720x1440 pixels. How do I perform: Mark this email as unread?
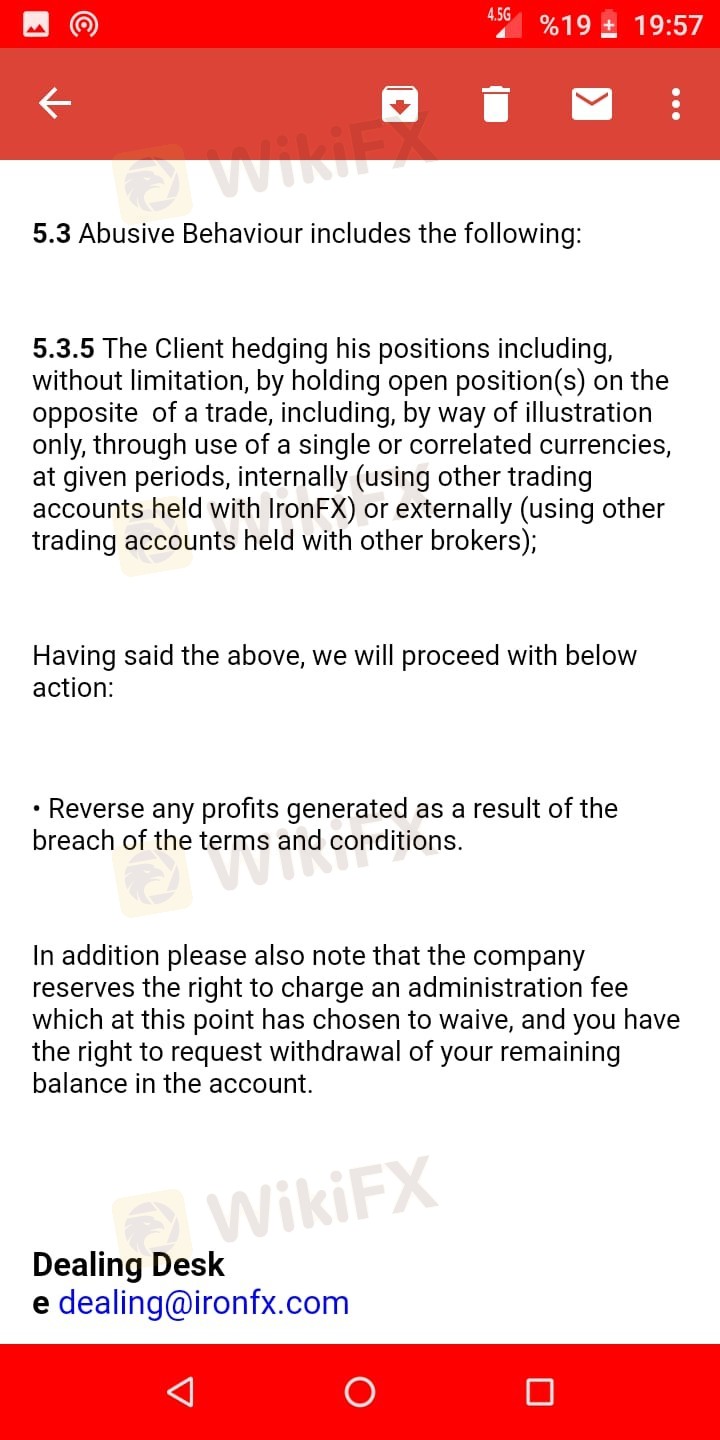[591, 104]
